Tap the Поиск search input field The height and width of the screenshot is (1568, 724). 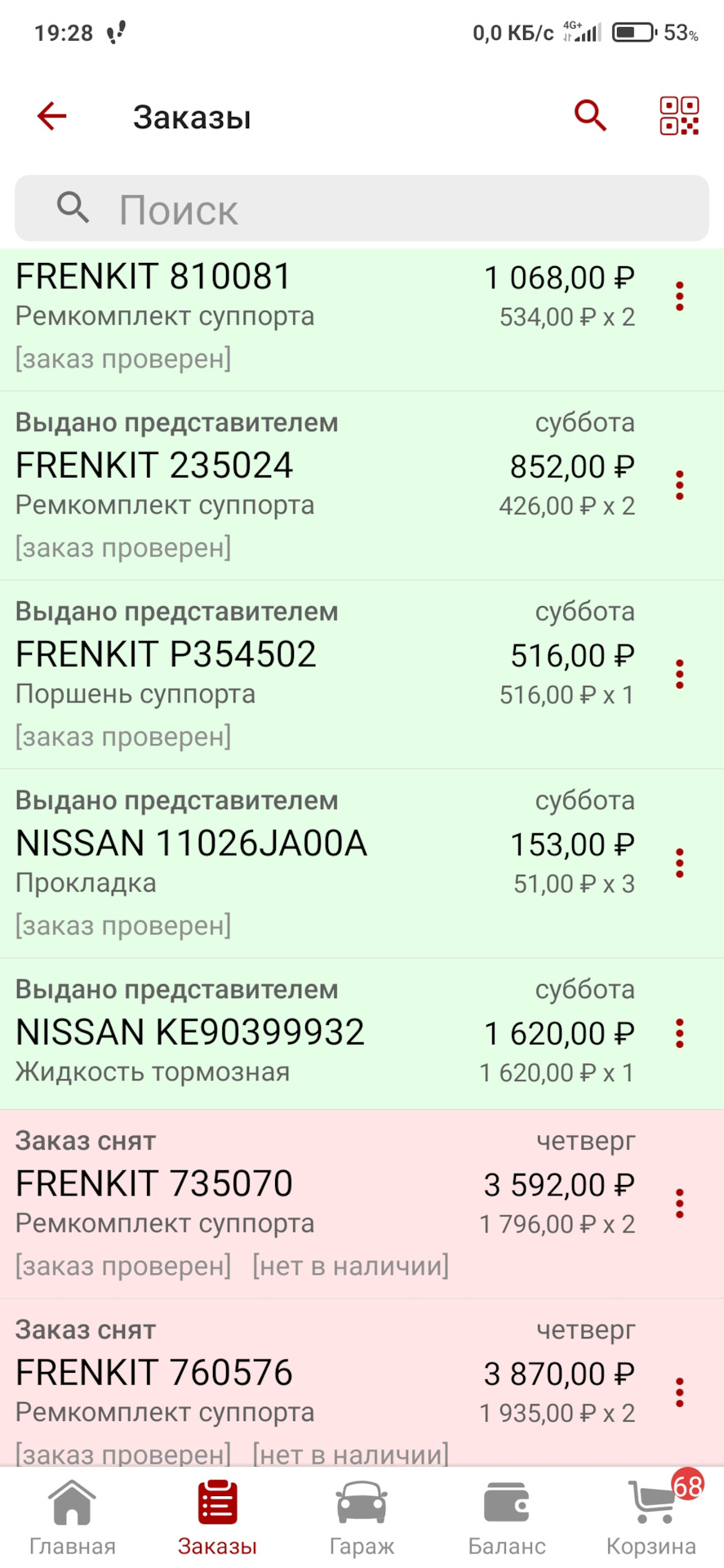click(x=362, y=209)
